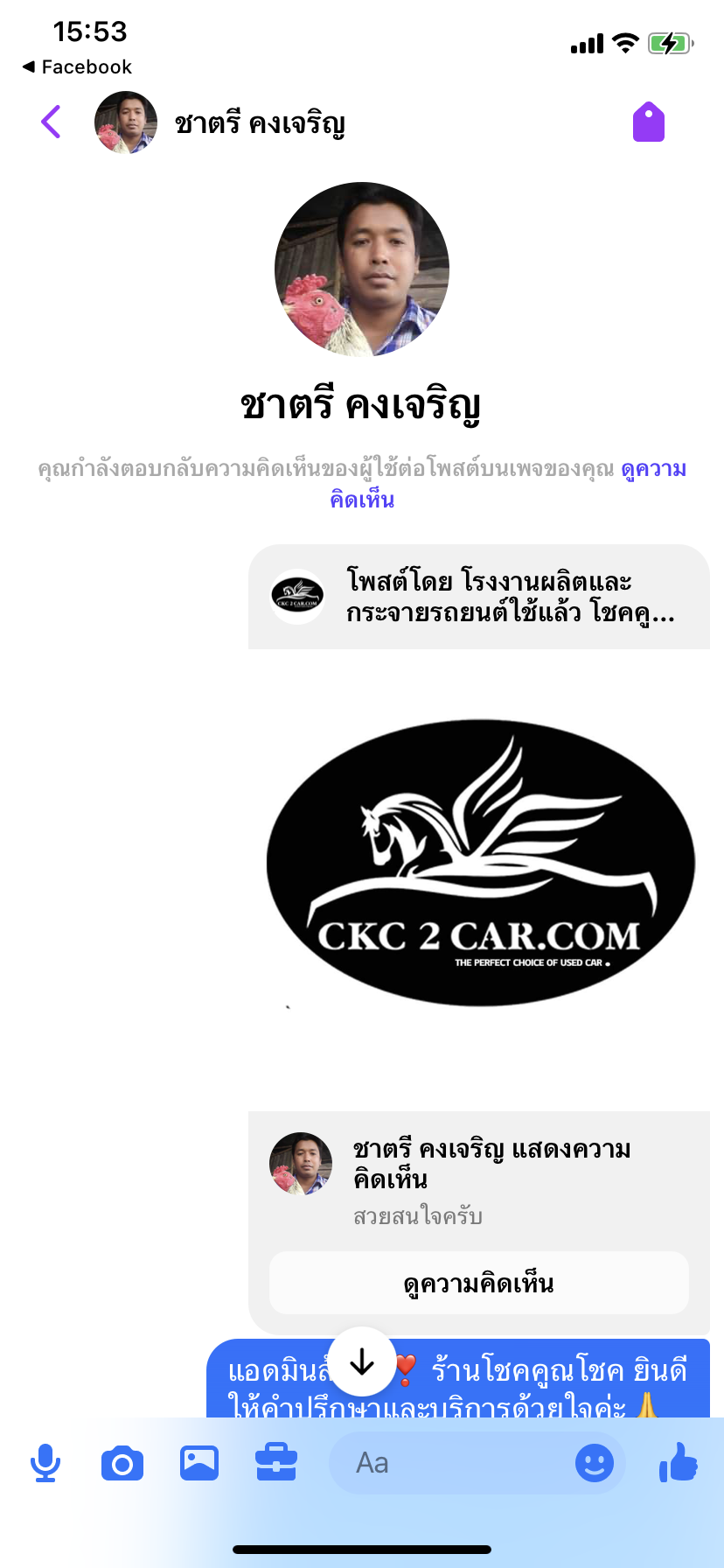Open the purple label tag icon
This screenshot has width=724, height=1568.
649,122
